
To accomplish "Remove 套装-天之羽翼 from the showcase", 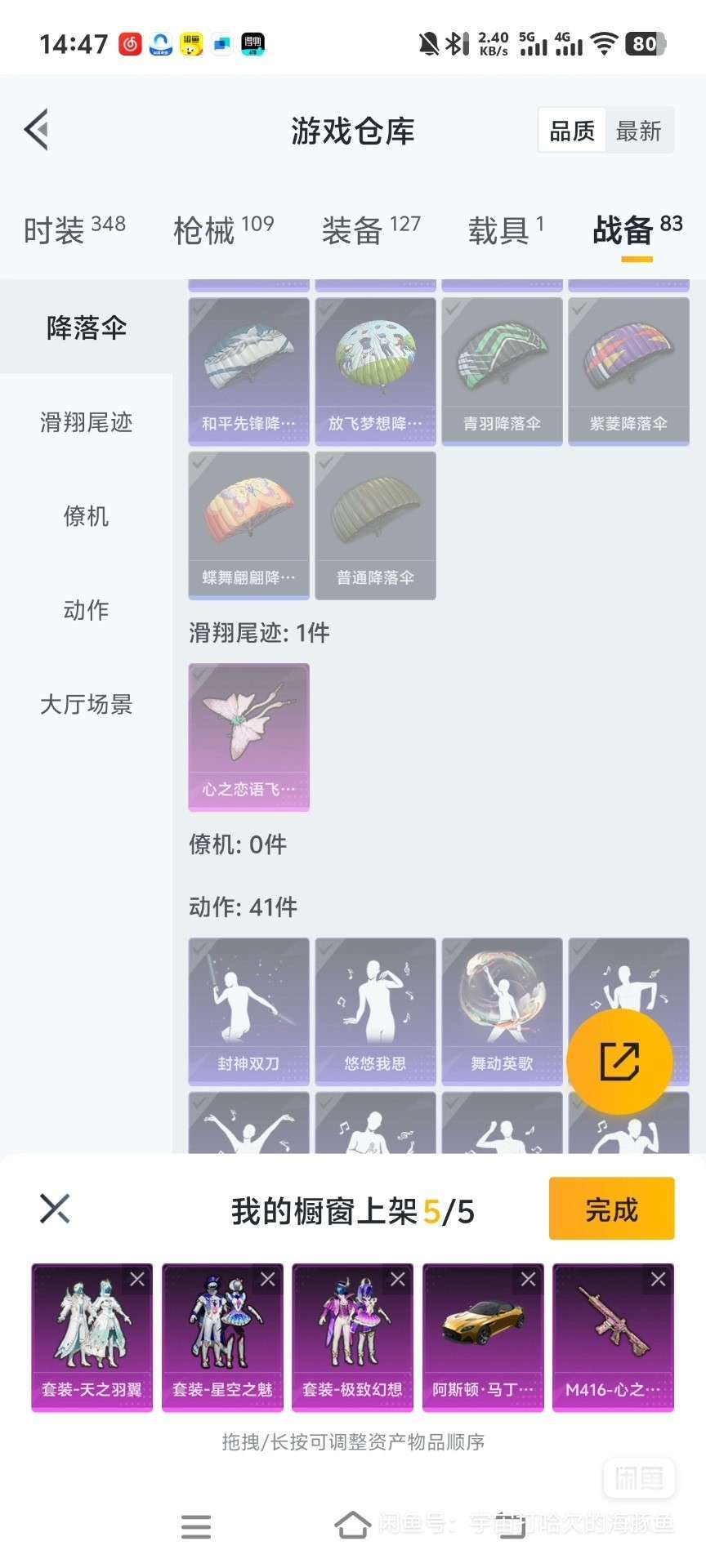I will tap(137, 1280).
